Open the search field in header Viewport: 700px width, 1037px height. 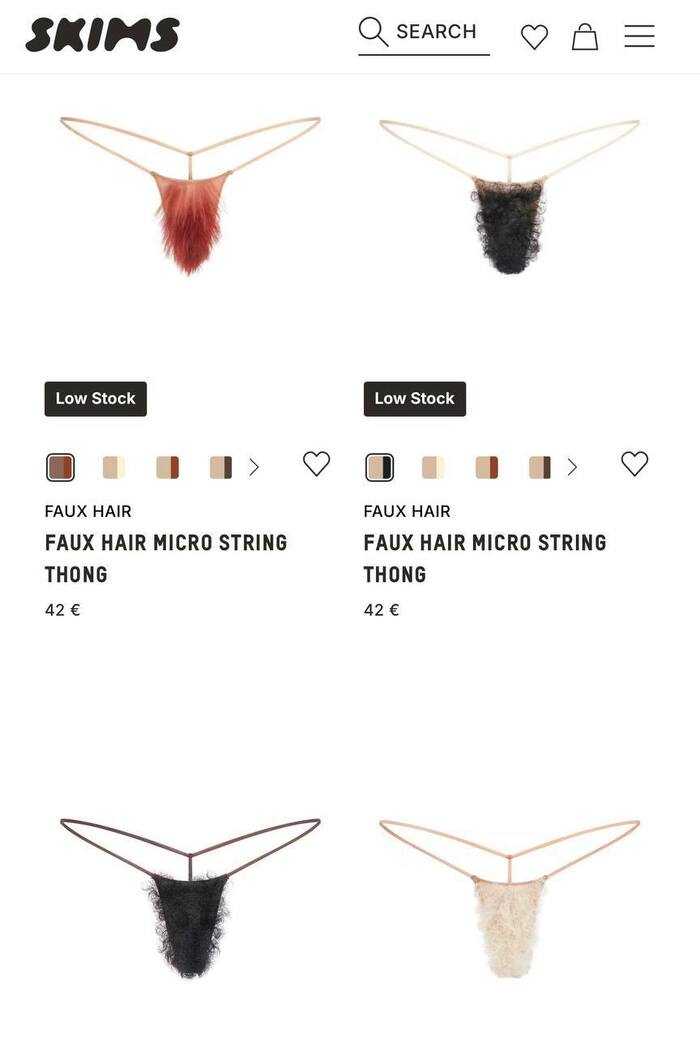coord(424,33)
